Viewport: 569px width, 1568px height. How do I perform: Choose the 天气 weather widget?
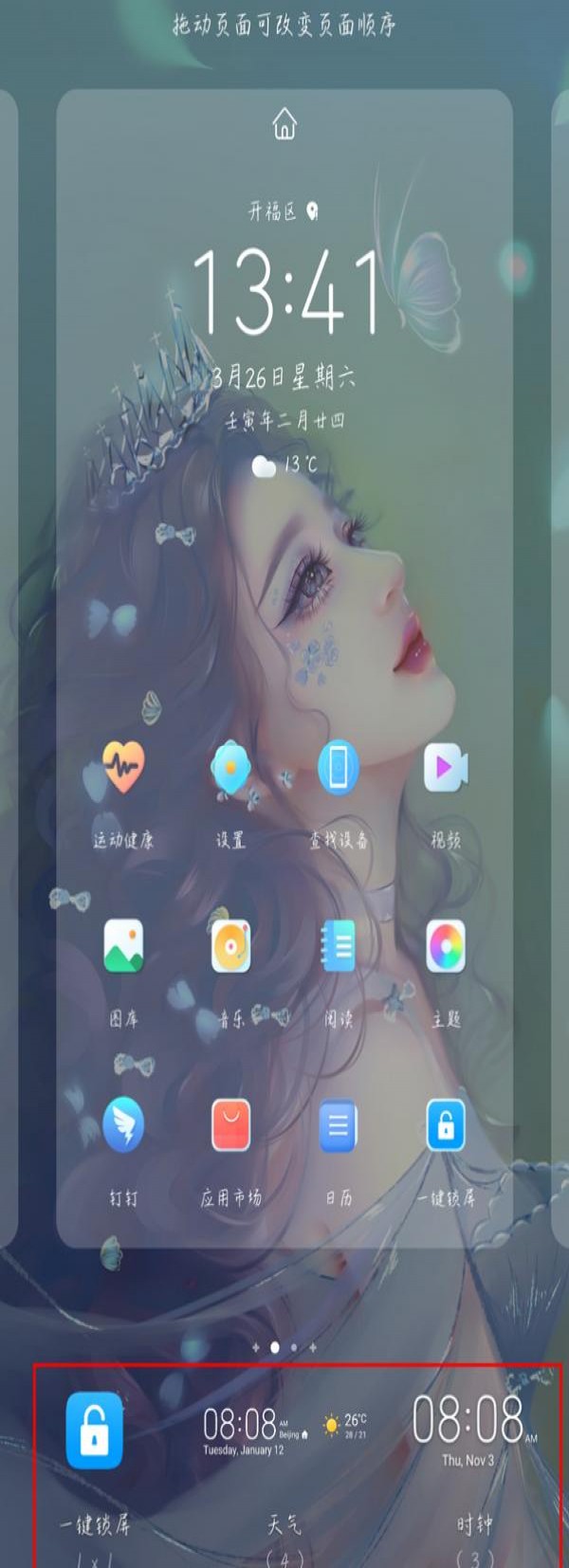point(284,1433)
